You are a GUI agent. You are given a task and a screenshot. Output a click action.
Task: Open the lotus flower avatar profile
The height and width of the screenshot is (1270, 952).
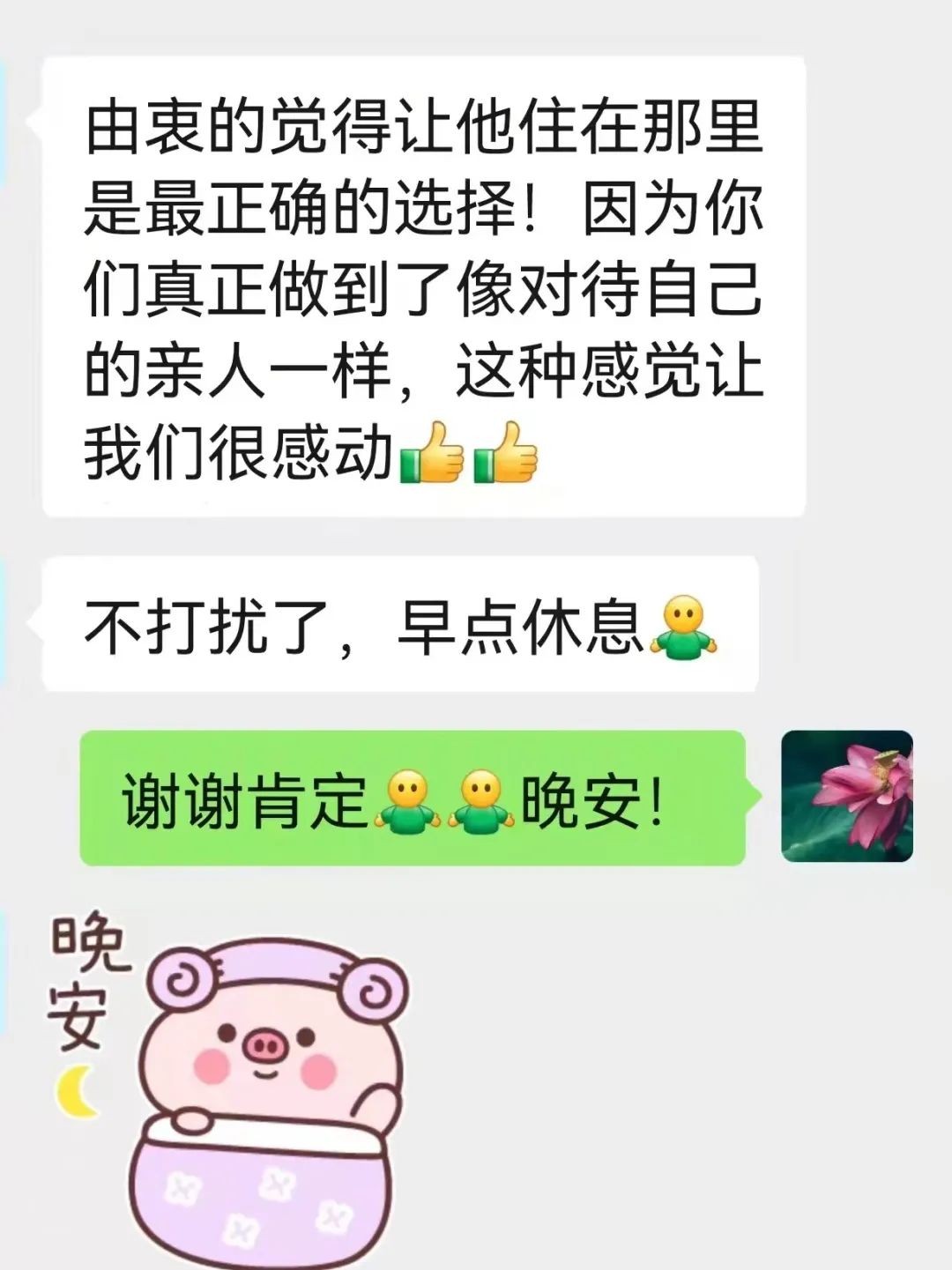pyautogui.click(x=846, y=796)
